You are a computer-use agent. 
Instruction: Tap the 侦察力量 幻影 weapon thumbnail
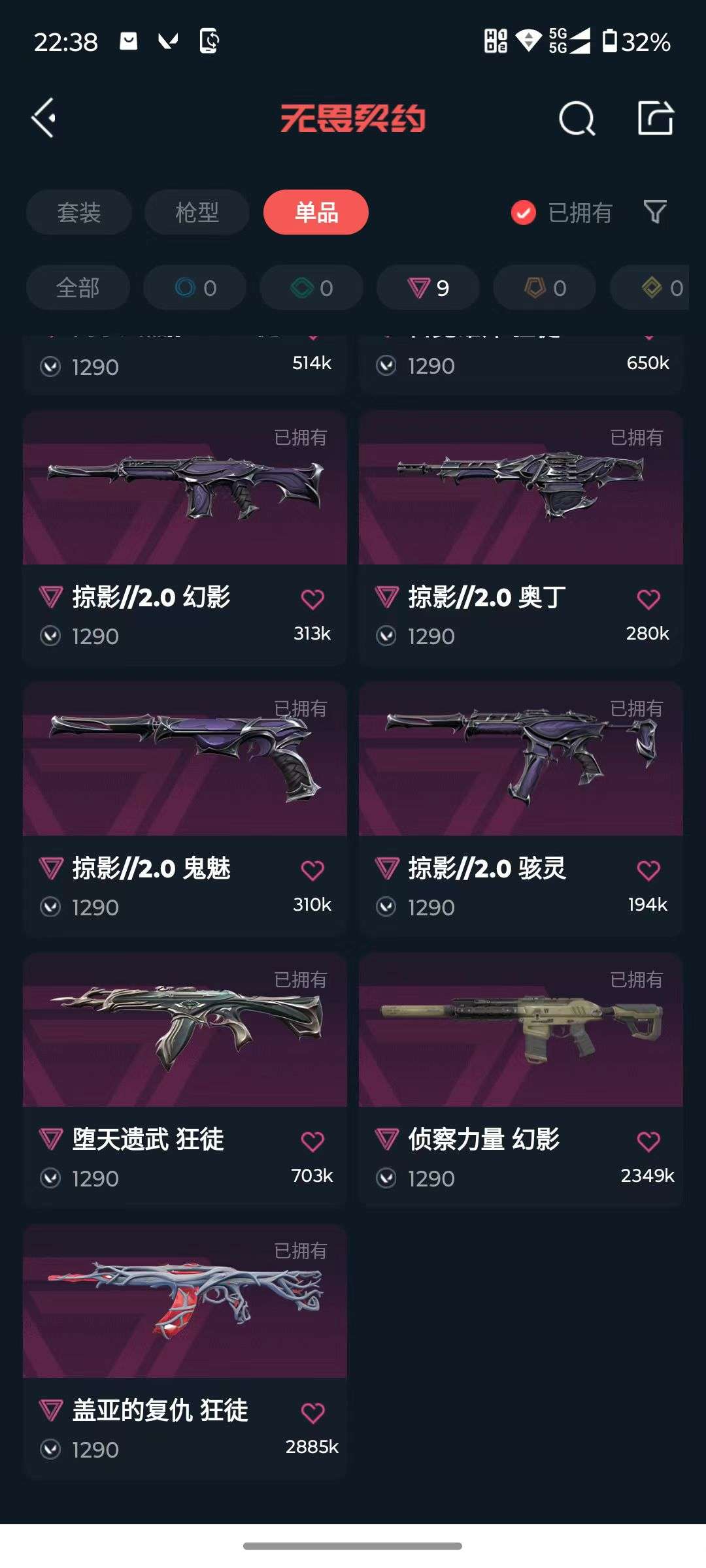click(x=521, y=1032)
